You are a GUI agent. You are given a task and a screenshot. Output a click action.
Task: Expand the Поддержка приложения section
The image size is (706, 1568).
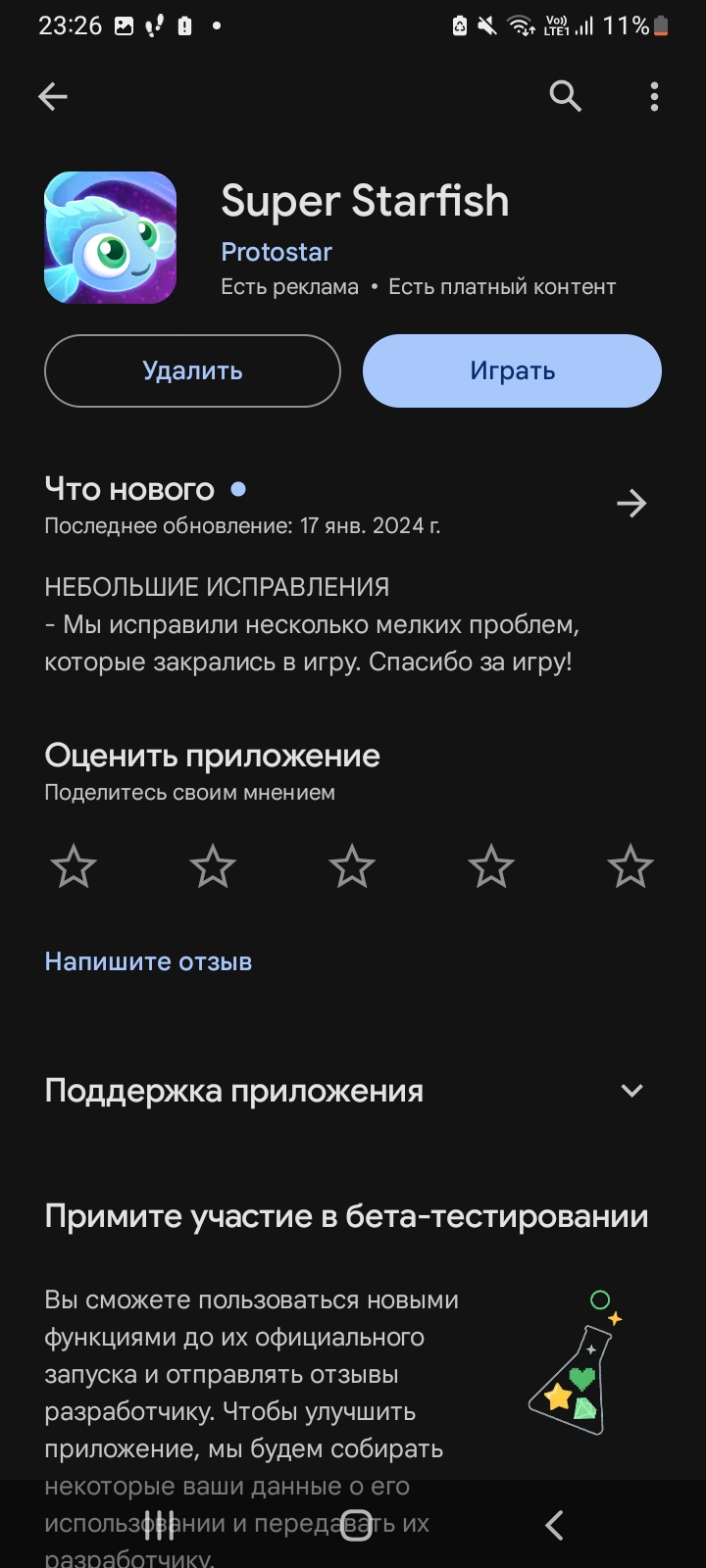click(631, 1090)
